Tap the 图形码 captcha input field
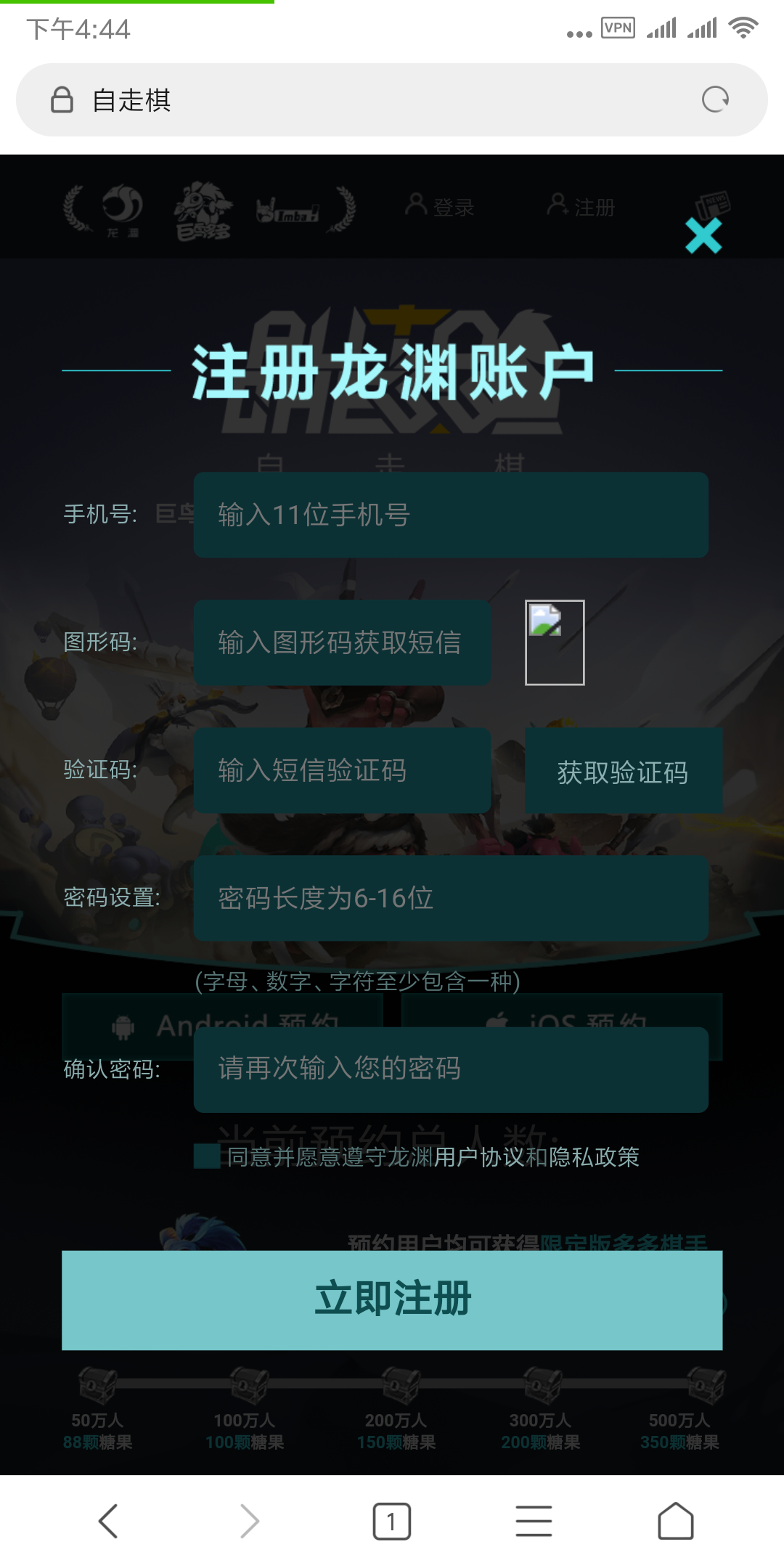Screen dimensions: 784x1568 coord(342,642)
